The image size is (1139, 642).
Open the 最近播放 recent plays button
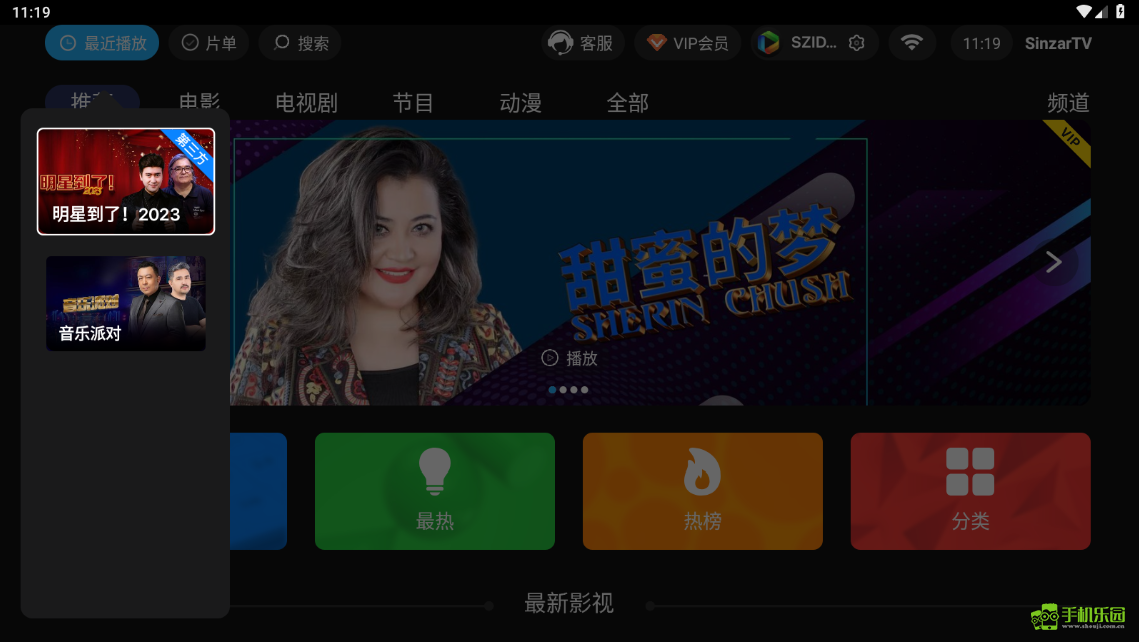click(102, 43)
